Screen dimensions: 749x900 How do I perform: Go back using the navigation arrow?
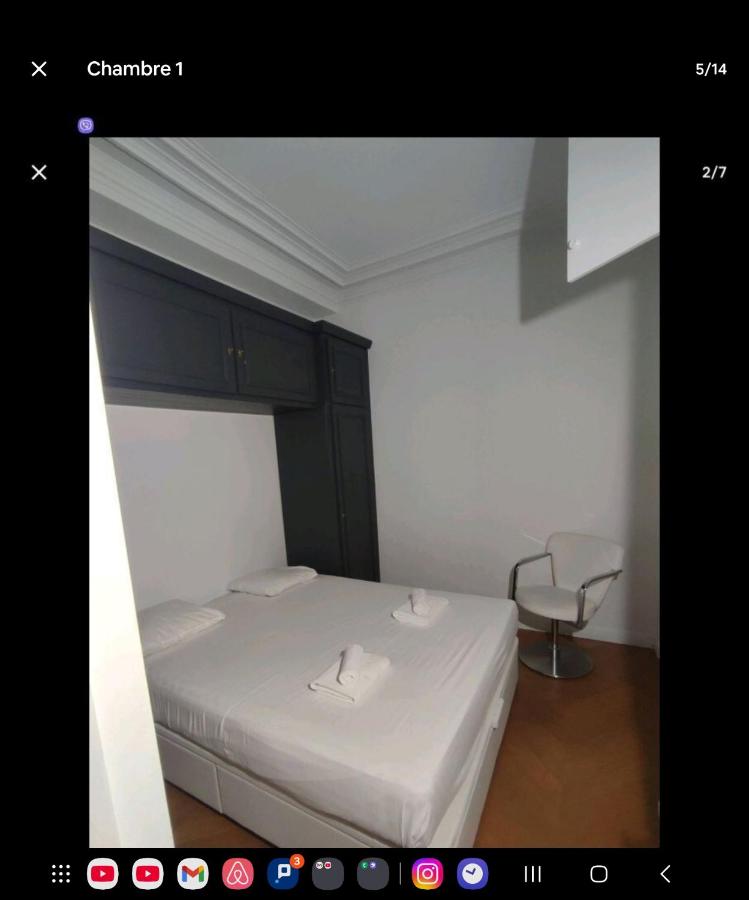(665, 874)
